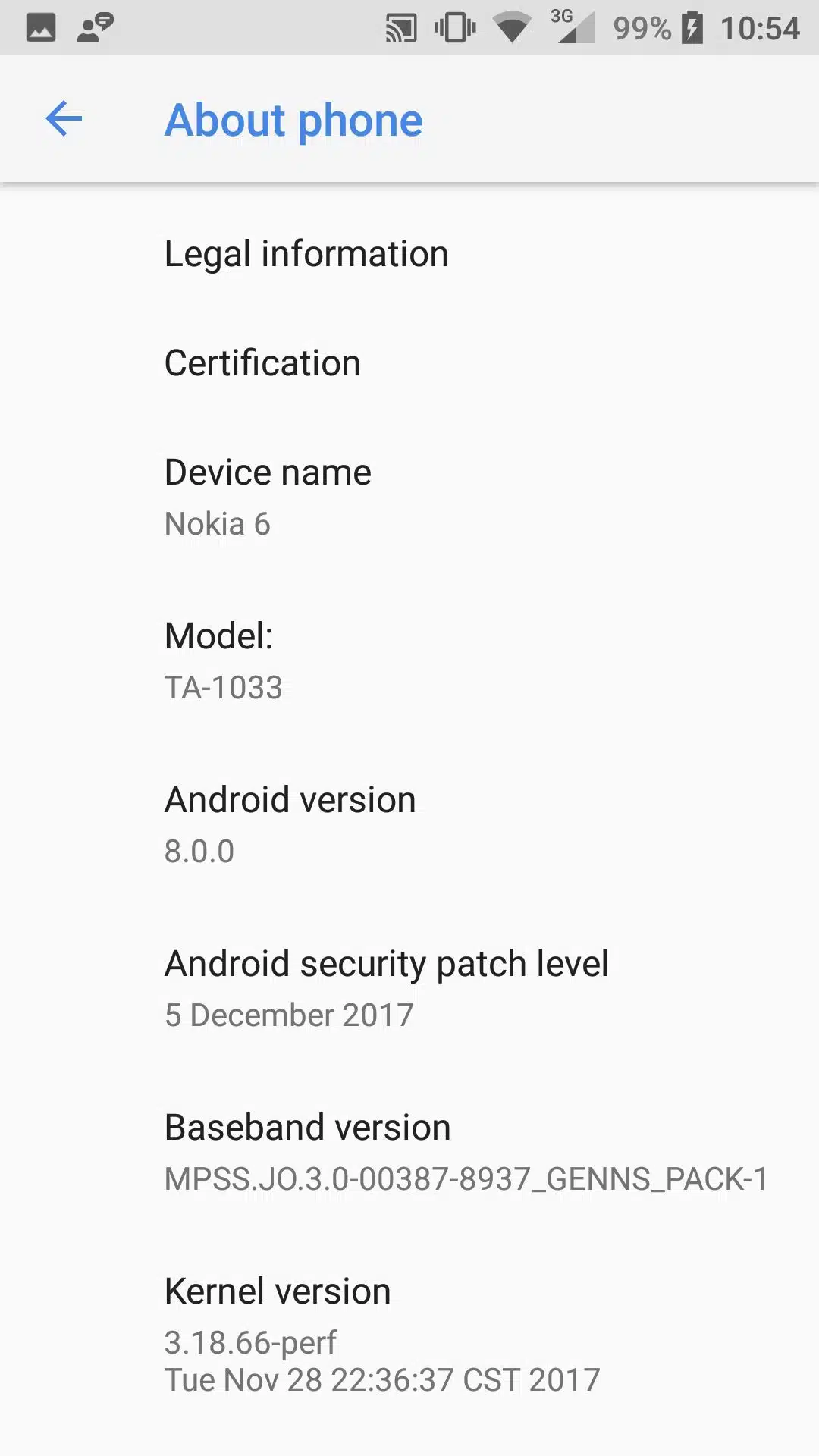The height and width of the screenshot is (1456, 819).
Task: Go back from About phone
Action: [64, 119]
